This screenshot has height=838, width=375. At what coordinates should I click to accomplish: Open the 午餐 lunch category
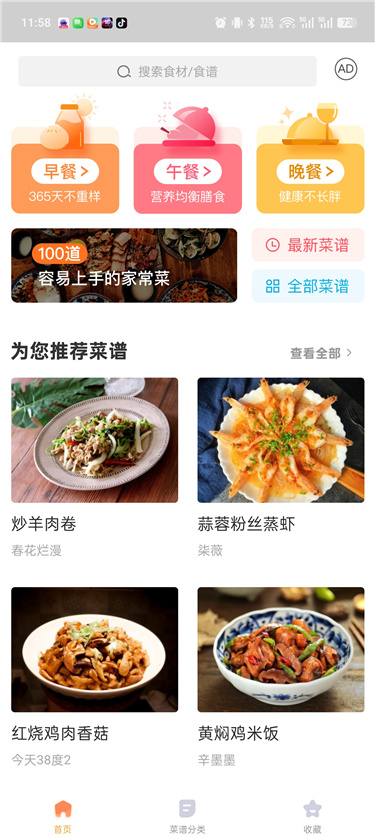188,156
